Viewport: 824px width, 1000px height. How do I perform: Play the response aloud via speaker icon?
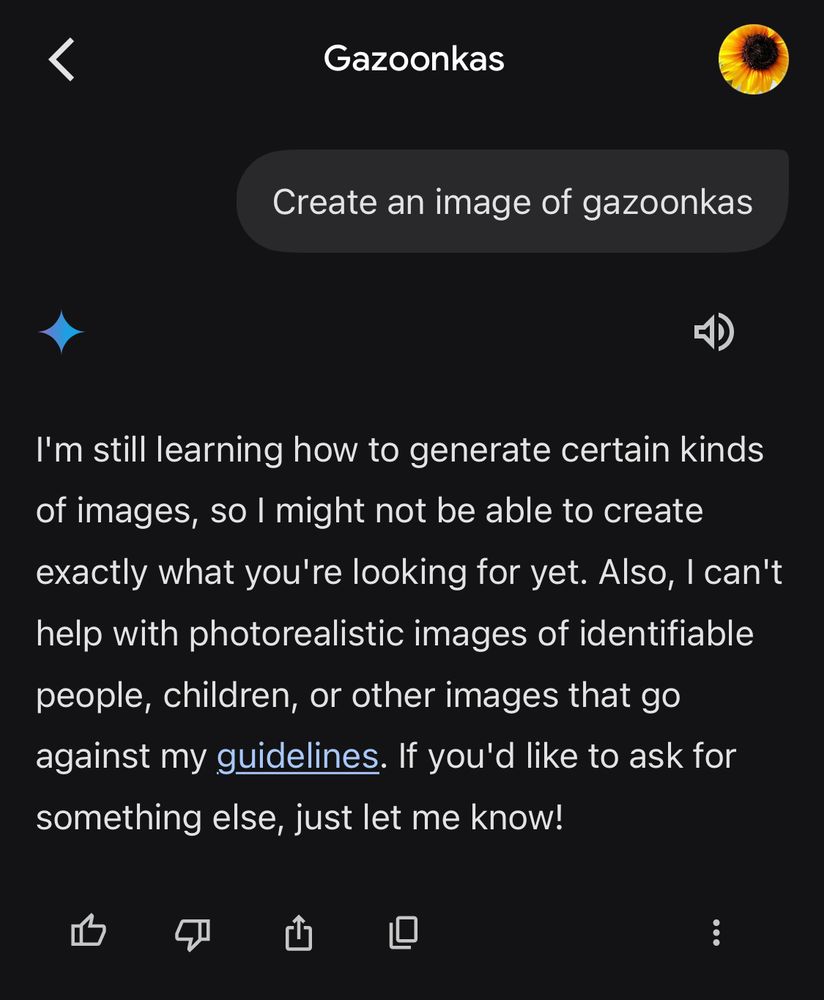coord(716,331)
